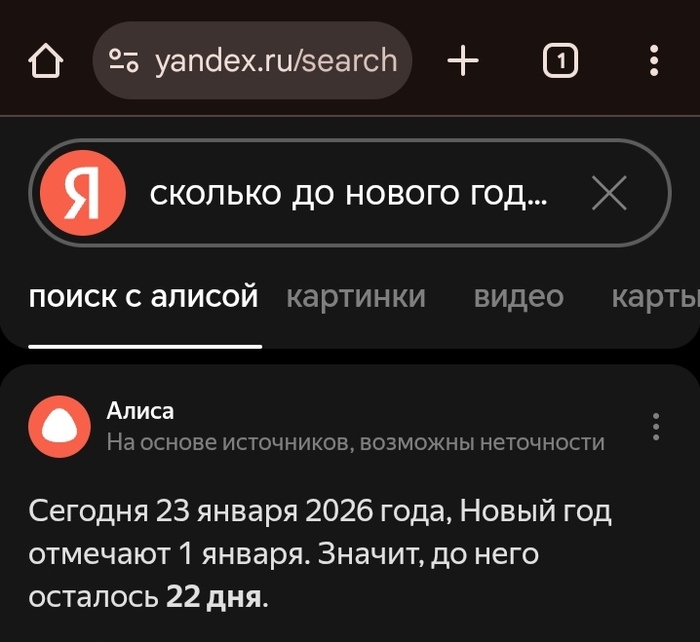Viewport: 700px width, 642px height.
Task: Open the browser overflow menu
Action: click(x=653, y=62)
